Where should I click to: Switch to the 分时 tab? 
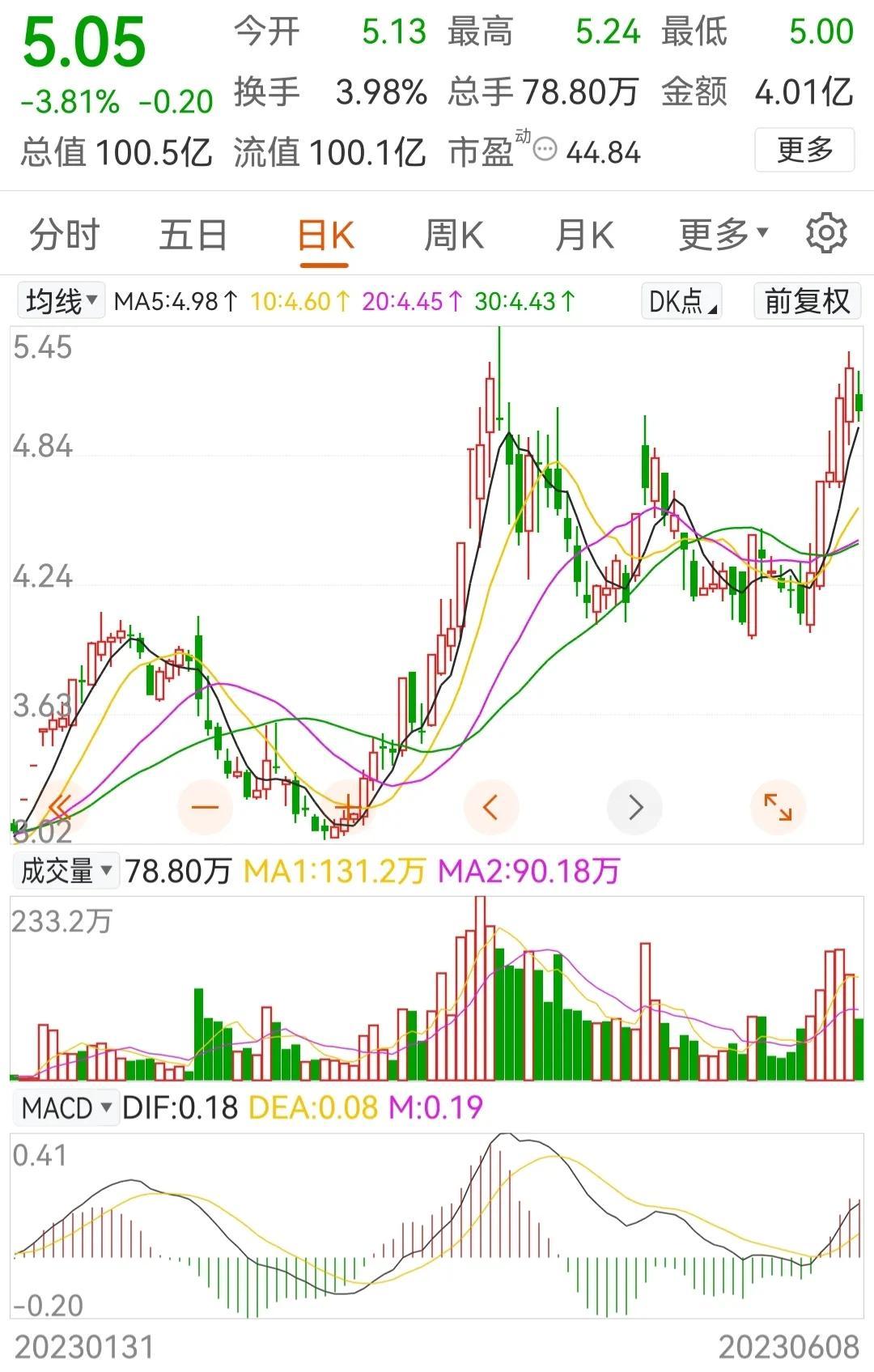tap(64, 236)
